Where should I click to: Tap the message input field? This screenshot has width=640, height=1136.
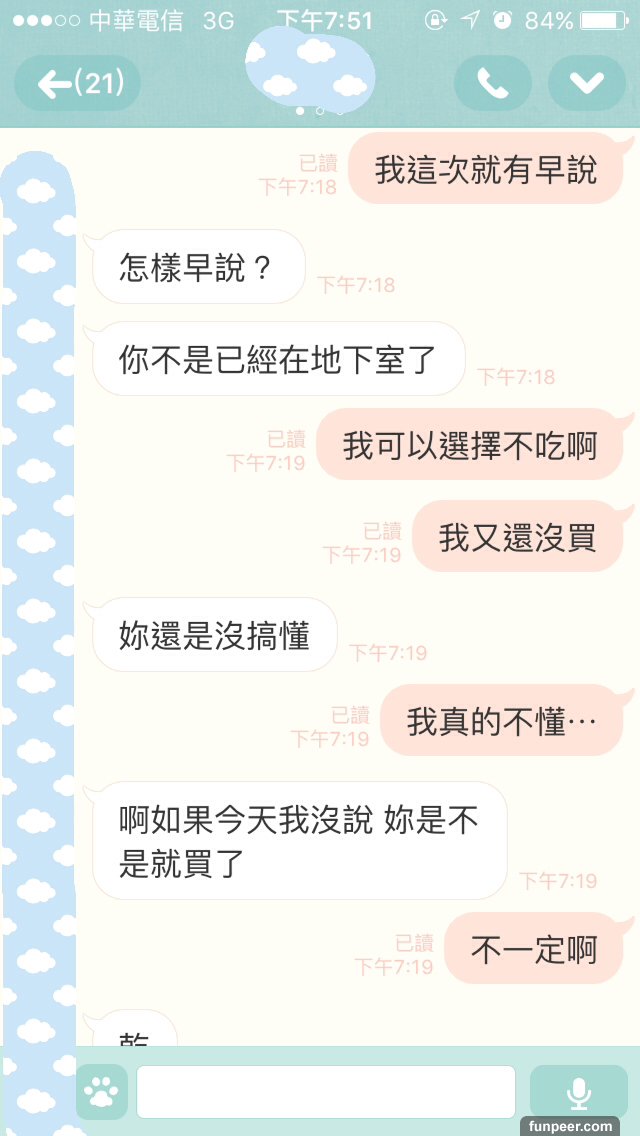click(326, 1092)
